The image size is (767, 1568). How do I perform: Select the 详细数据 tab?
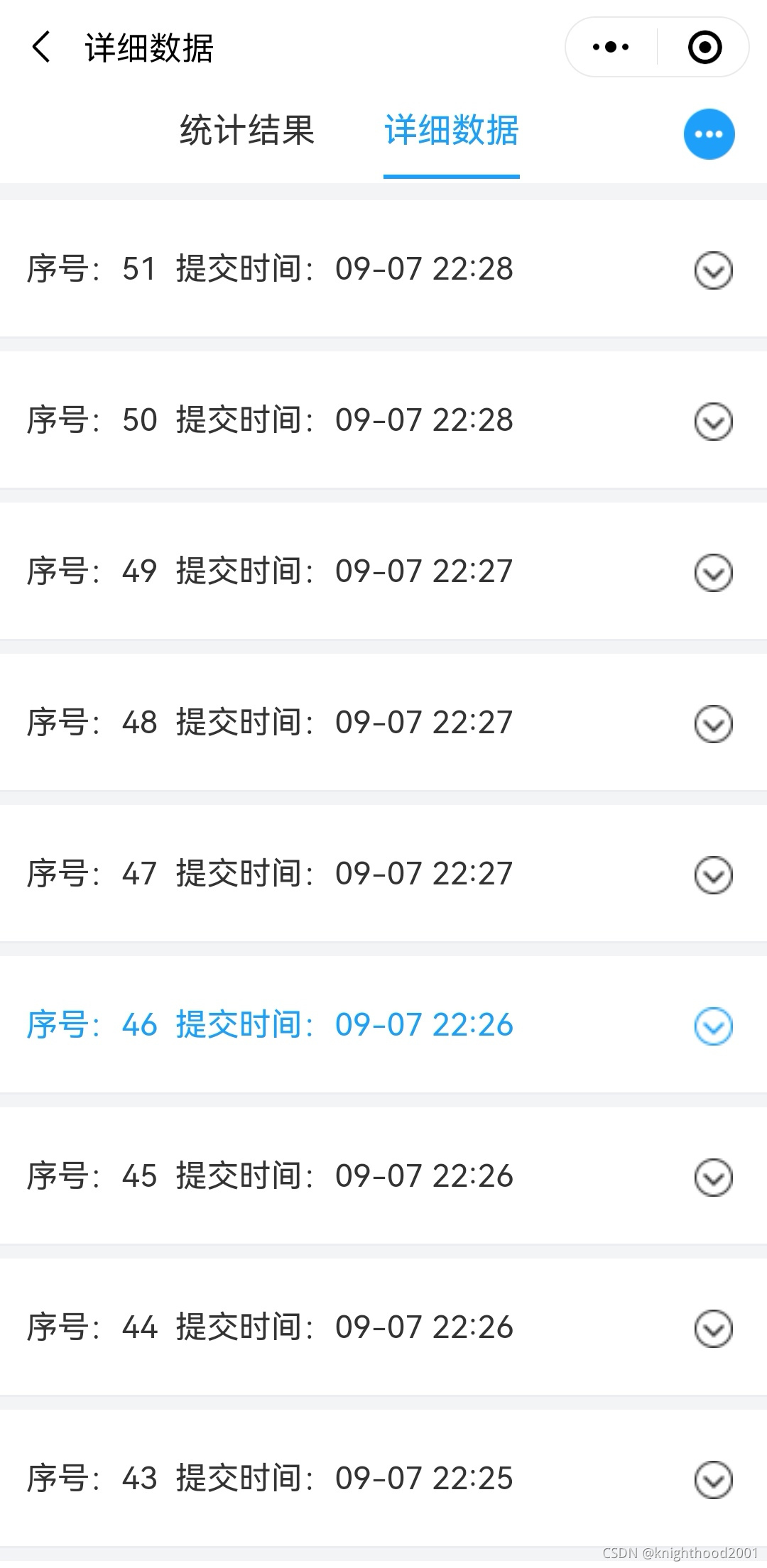click(452, 131)
